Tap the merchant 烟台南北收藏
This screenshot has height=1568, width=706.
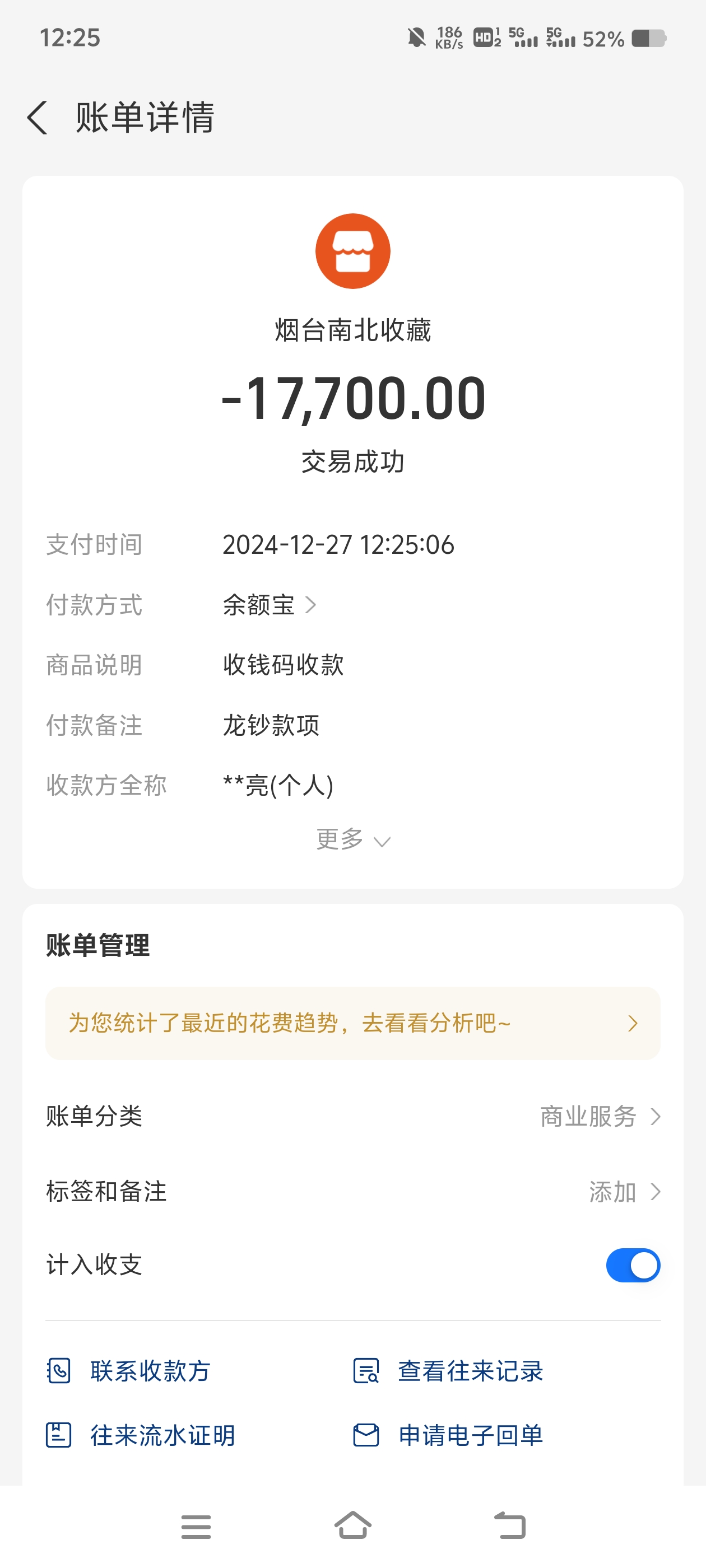coord(352,330)
